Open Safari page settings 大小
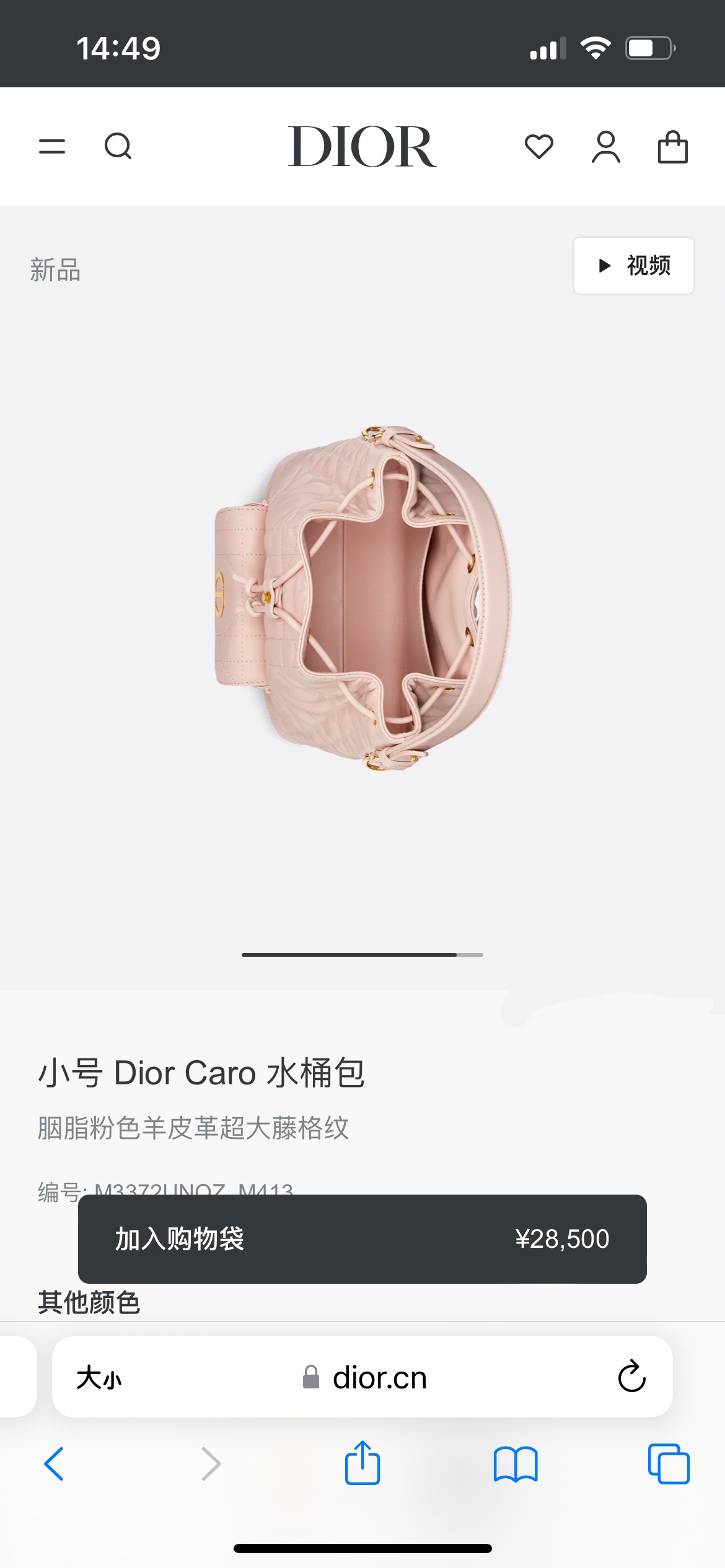This screenshot has height=1568, width=725. pyautogui.click(x=99, y=1378)
